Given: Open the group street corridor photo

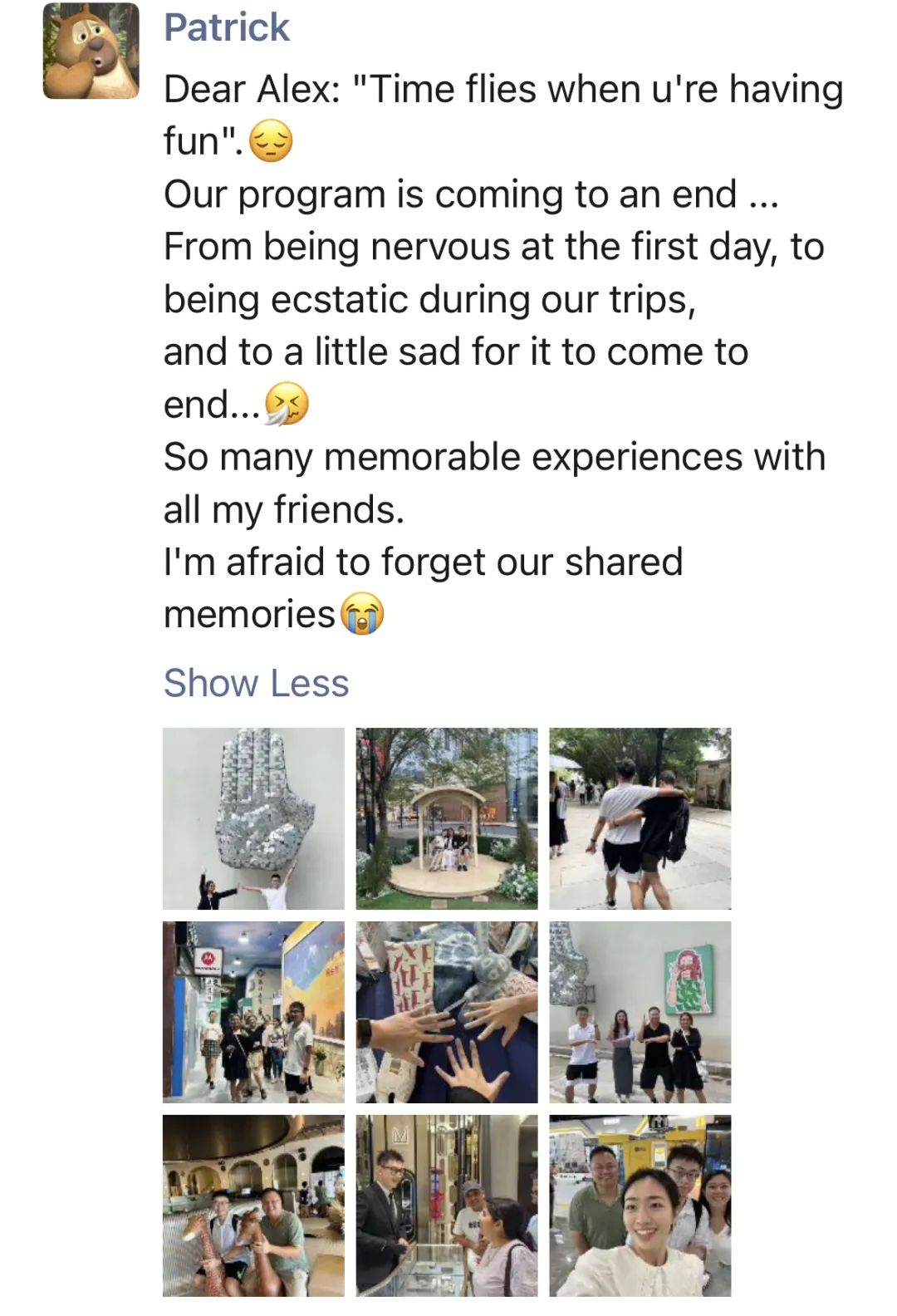Looking at the screenshot, I should 253,1012.
